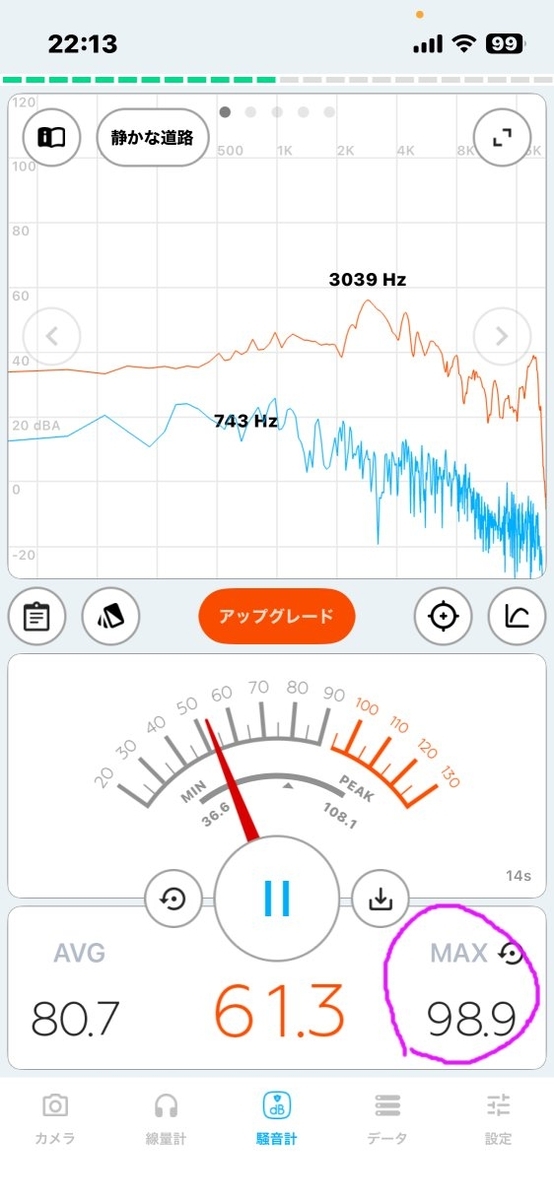Reset the MAX value
Viewport: 554px width, 1200px height.
(511, 954)
